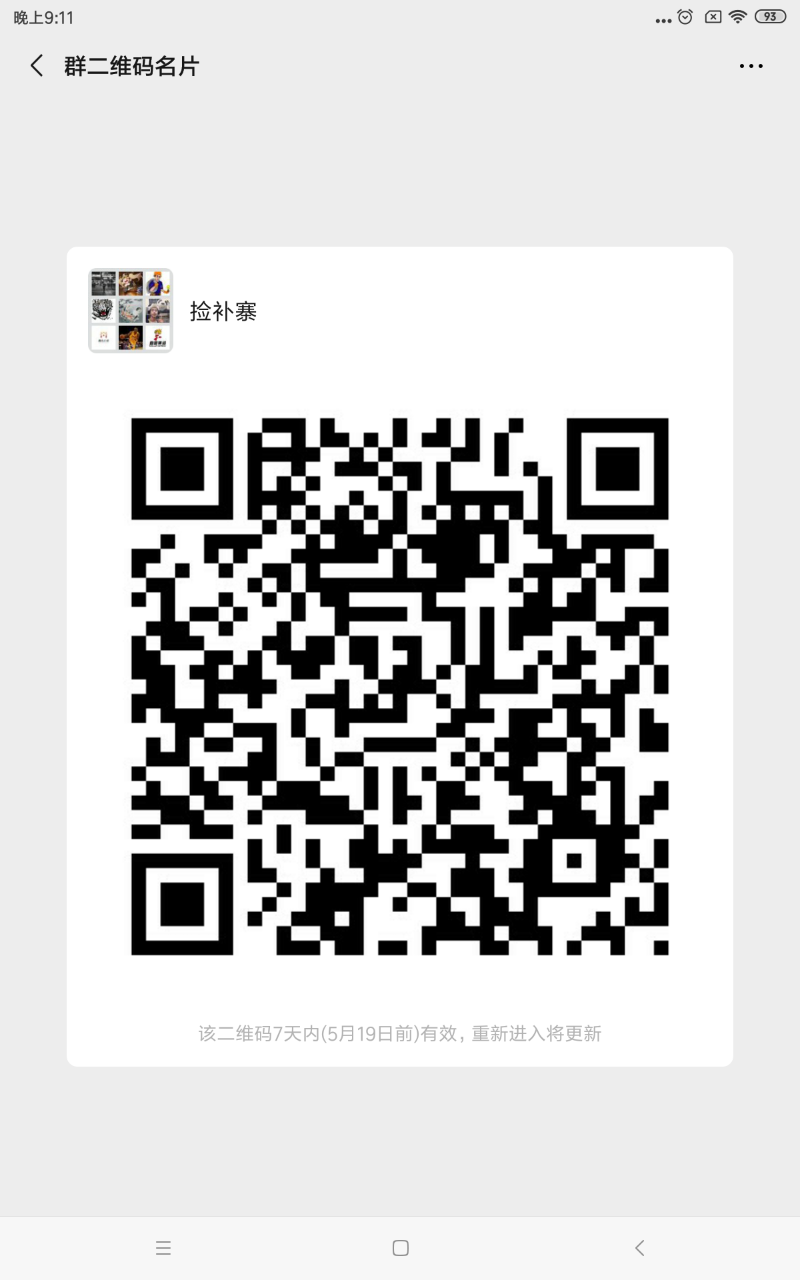The image size is (800, 1280).
Task: Go back from the group QR code card
Action: pyautogui.click(x=37, y=66)
